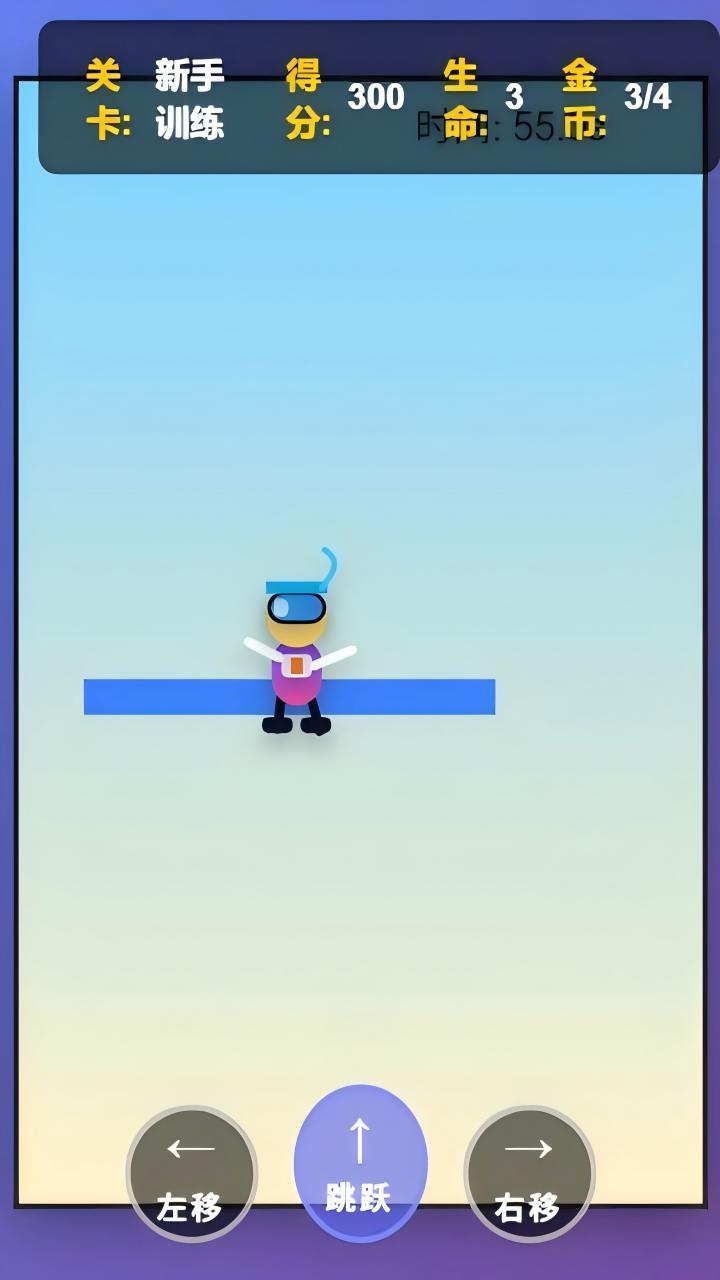This screenshot has height=1280, width=720.
Task: Tap the 右移 move-right button
Action: 529,1173
